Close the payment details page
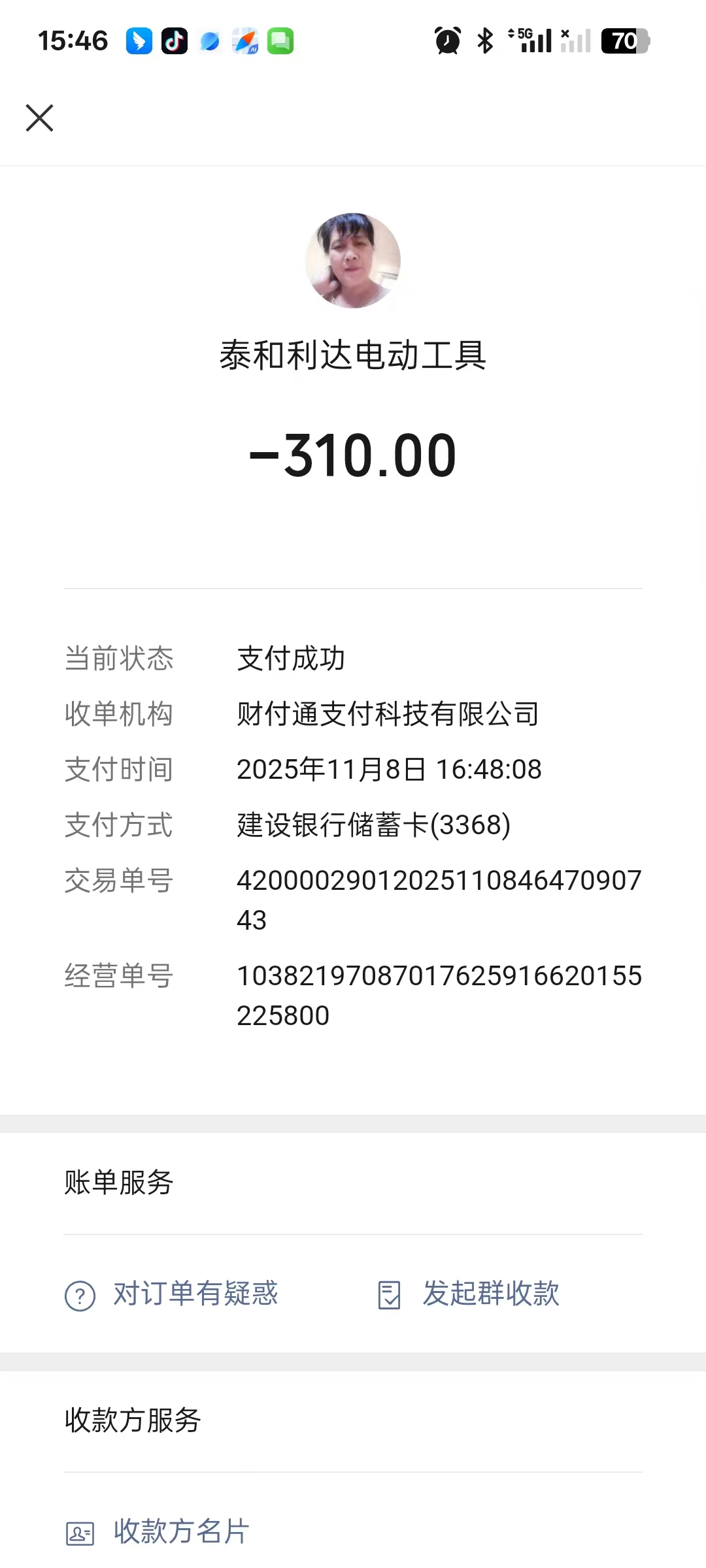Image resolution: width=706 pixels, height=1568 pixels. tap(40, 118)
